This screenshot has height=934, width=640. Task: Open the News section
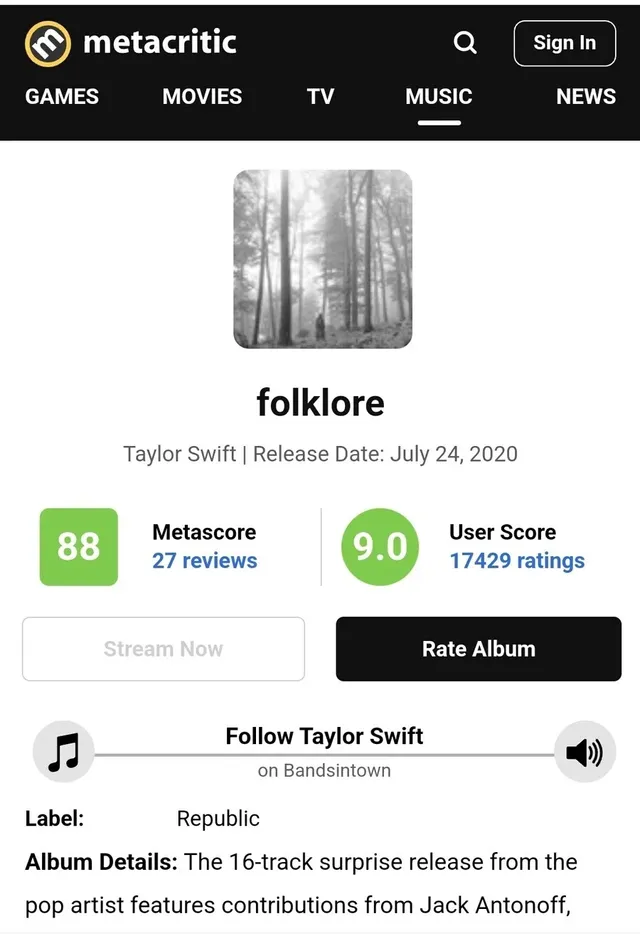click(x=586, y=97)
